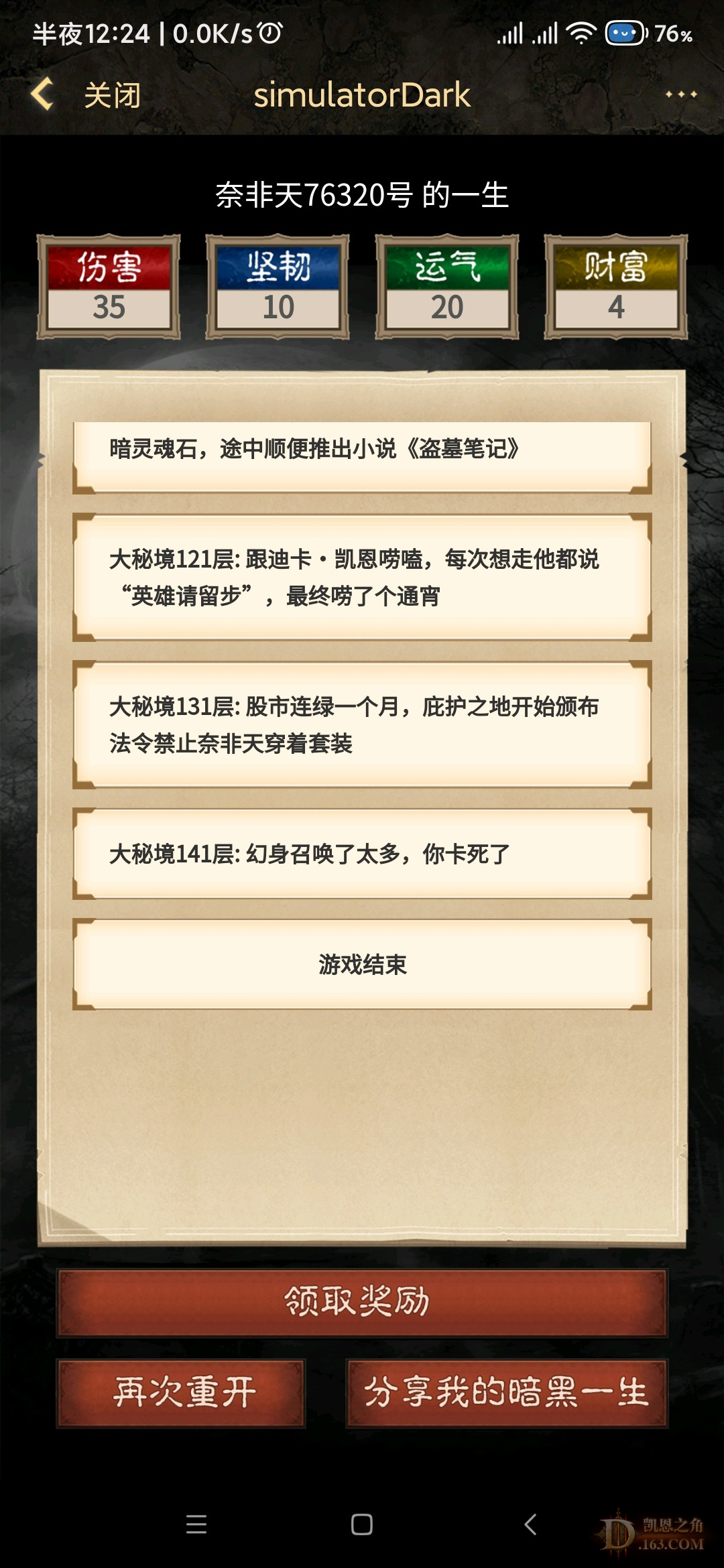724x1568 pixels.
Task: Go back using system navigation bar
Action: point(530,1524)
